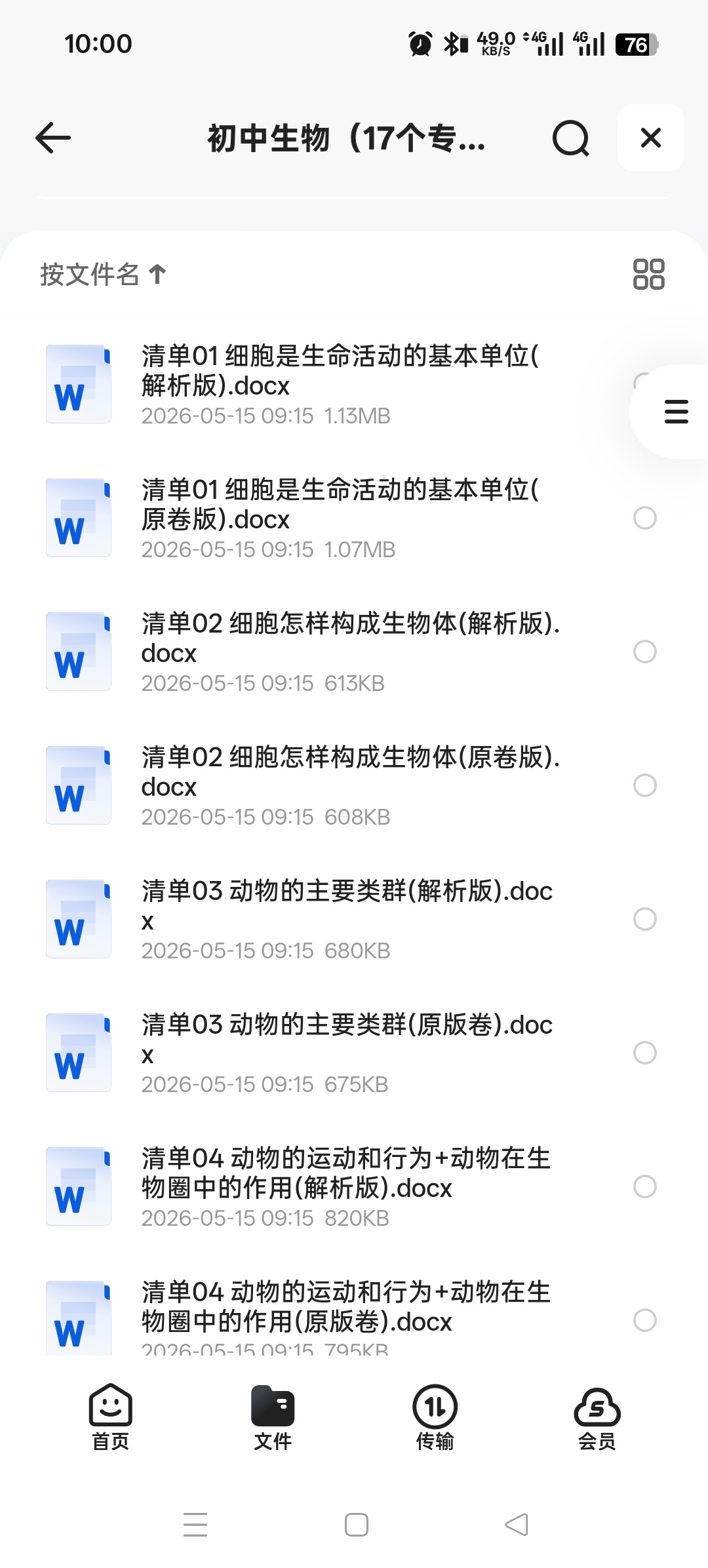Open the floating hamburger menu button

coord(676,412)
